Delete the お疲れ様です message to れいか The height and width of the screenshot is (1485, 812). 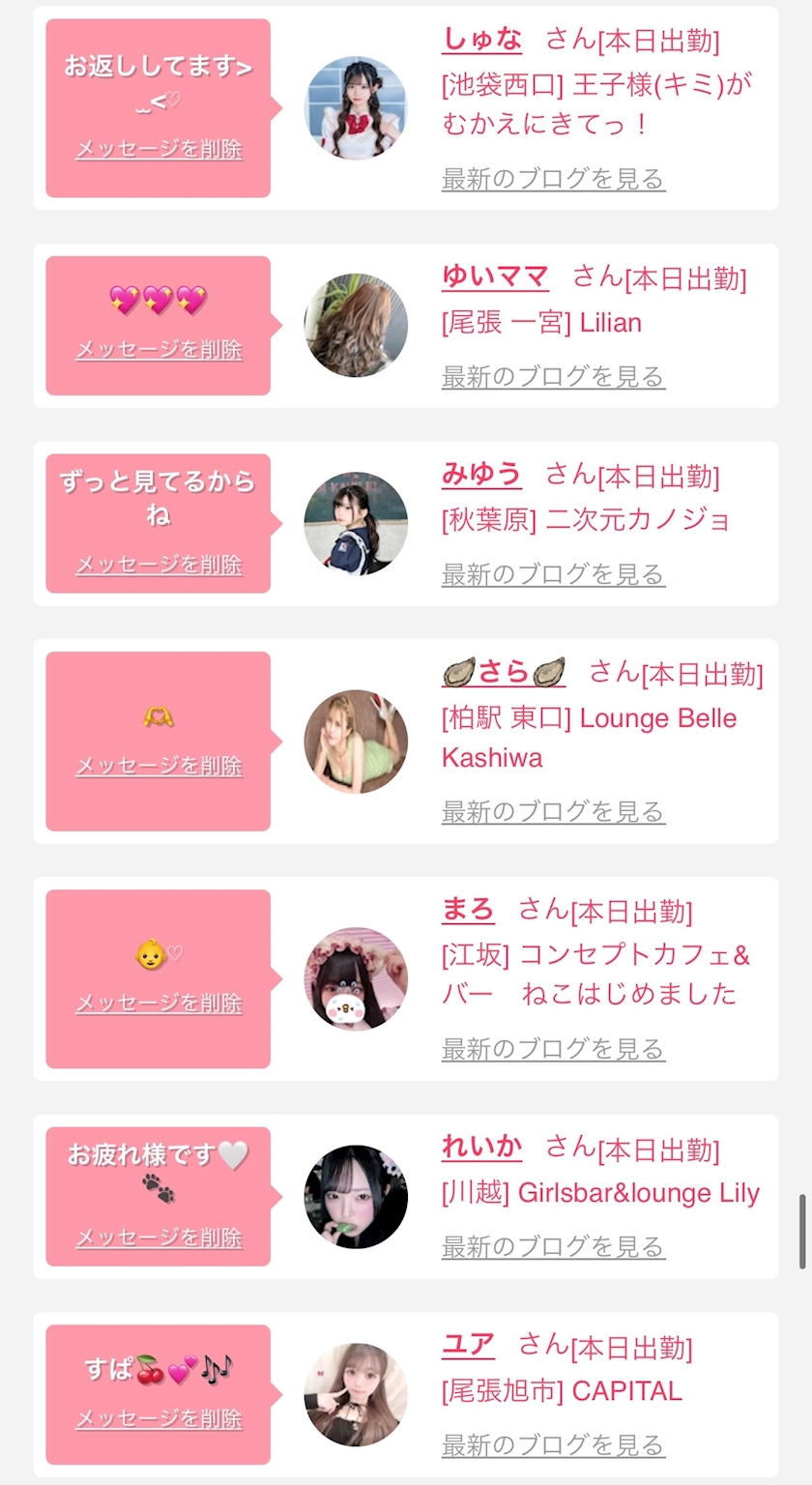coord(159,1237)
